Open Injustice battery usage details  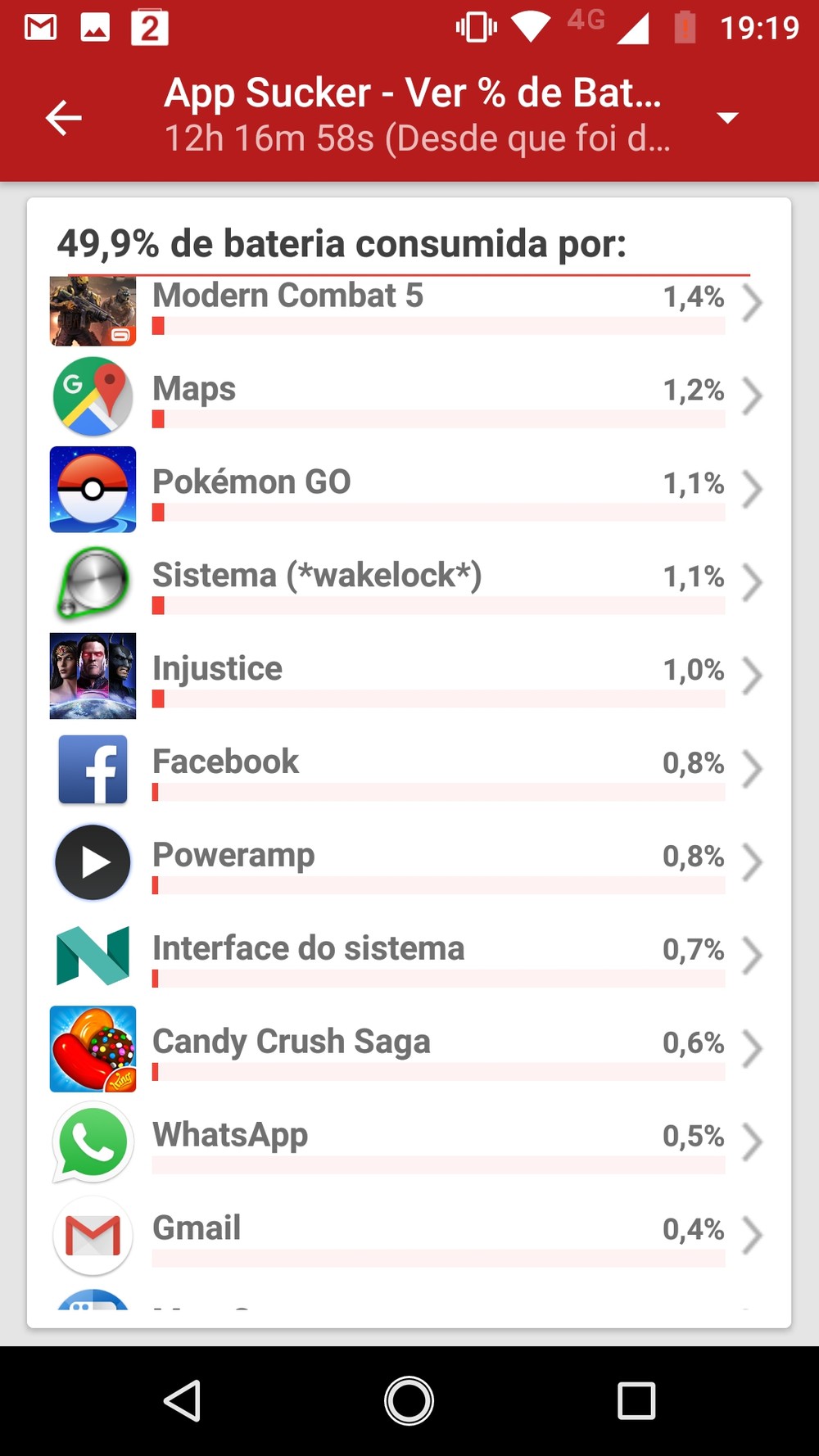409,677
